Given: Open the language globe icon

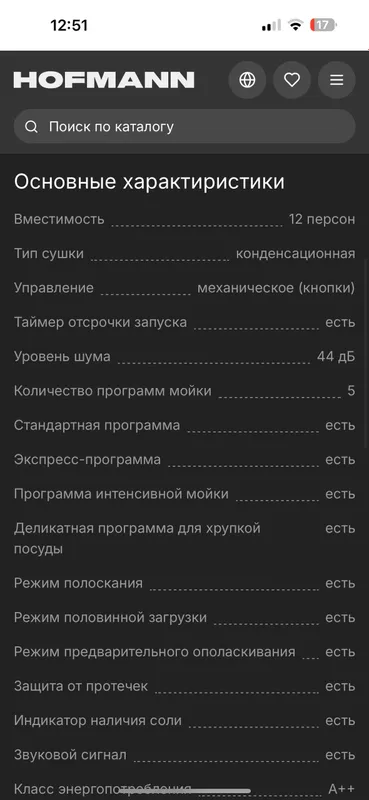Looking at the screenshot, I should (247, 80).
